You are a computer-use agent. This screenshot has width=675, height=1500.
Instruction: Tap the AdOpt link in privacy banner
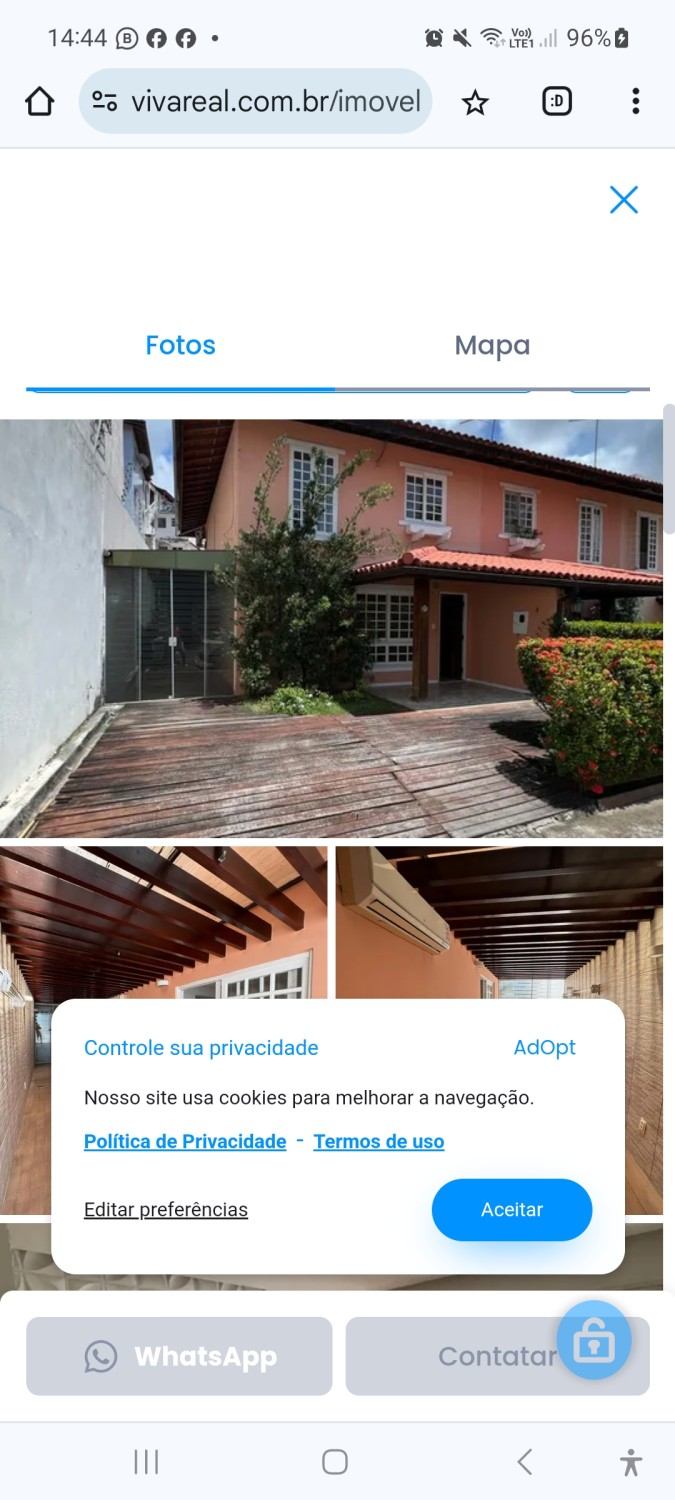[x=544, y=1047]
